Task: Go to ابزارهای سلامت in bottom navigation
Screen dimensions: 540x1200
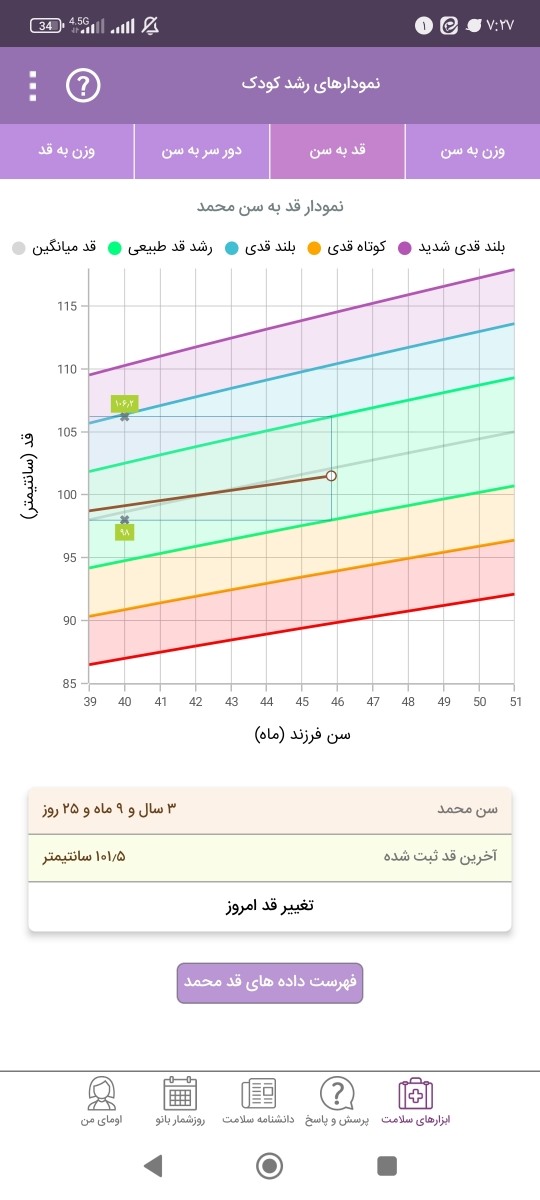Action: (x=415, y=1101)
